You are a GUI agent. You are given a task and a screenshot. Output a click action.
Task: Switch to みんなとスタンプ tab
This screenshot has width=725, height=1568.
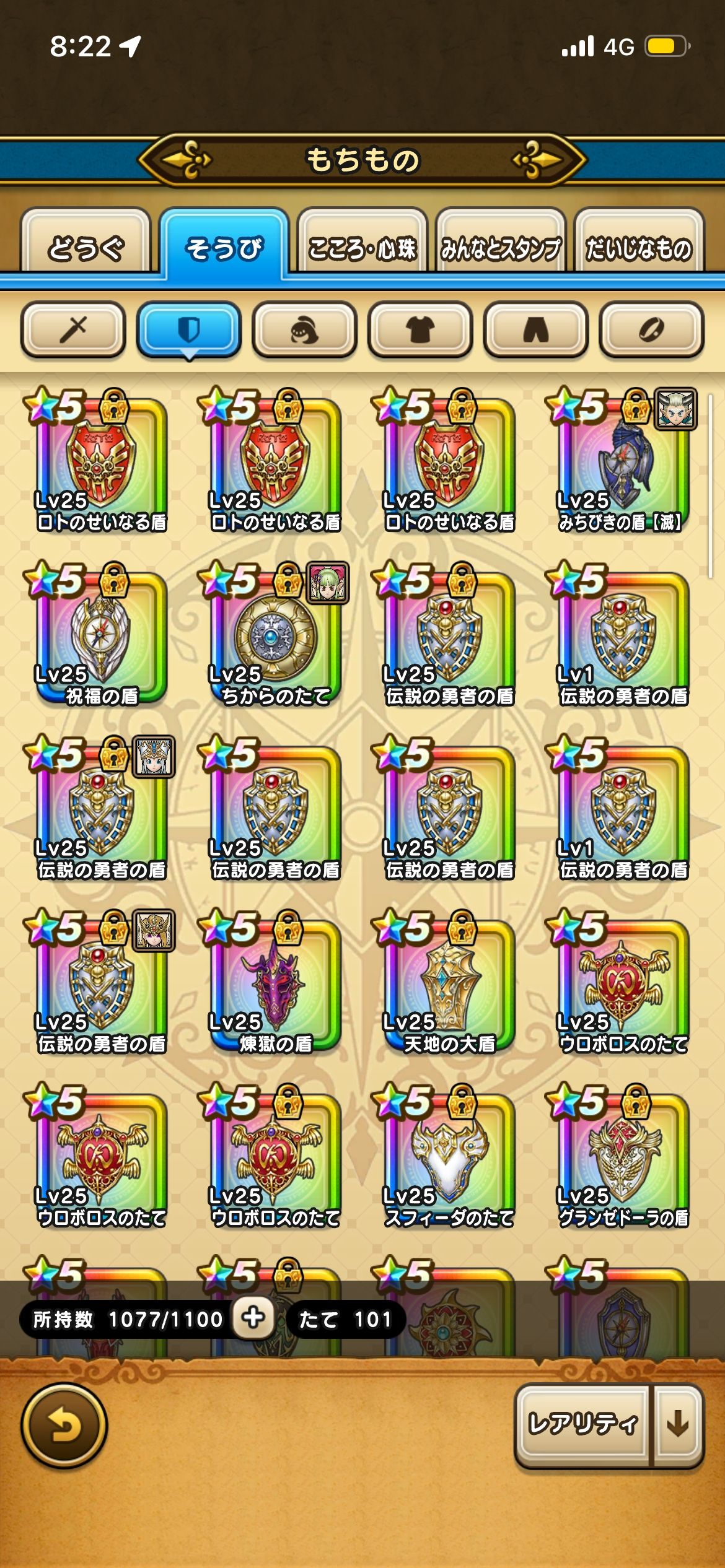click(x=501, y=248)
